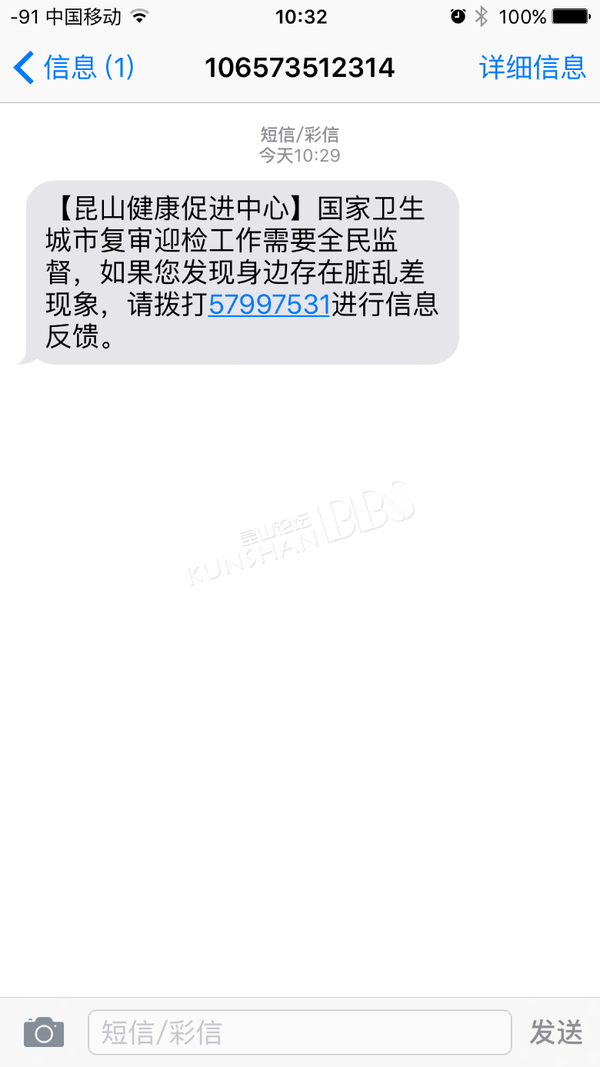Open 详细信息 for this conversation
The image size is (600, 1067).
click(x=533, y=67)
